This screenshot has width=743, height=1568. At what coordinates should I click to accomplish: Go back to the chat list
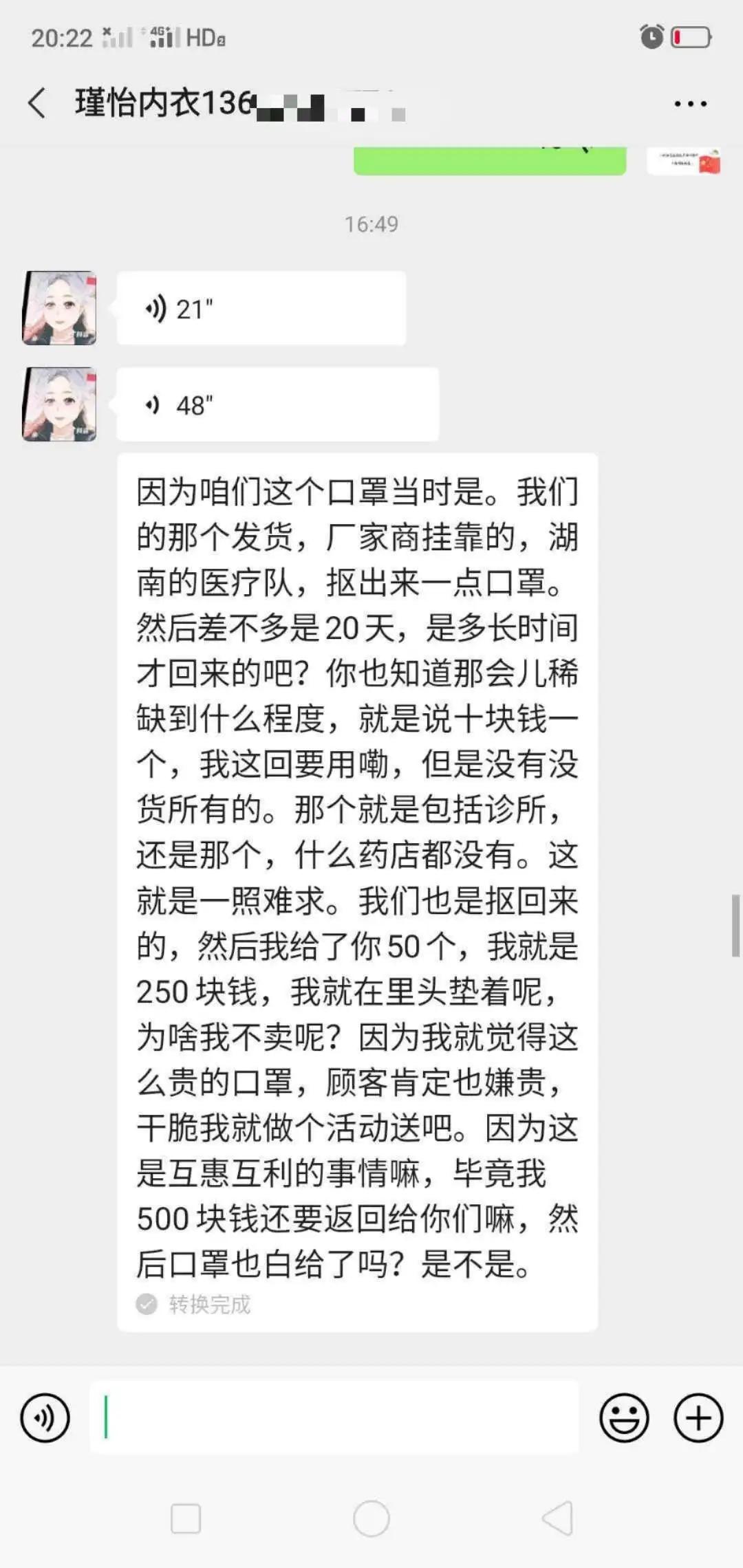point(37,103)
